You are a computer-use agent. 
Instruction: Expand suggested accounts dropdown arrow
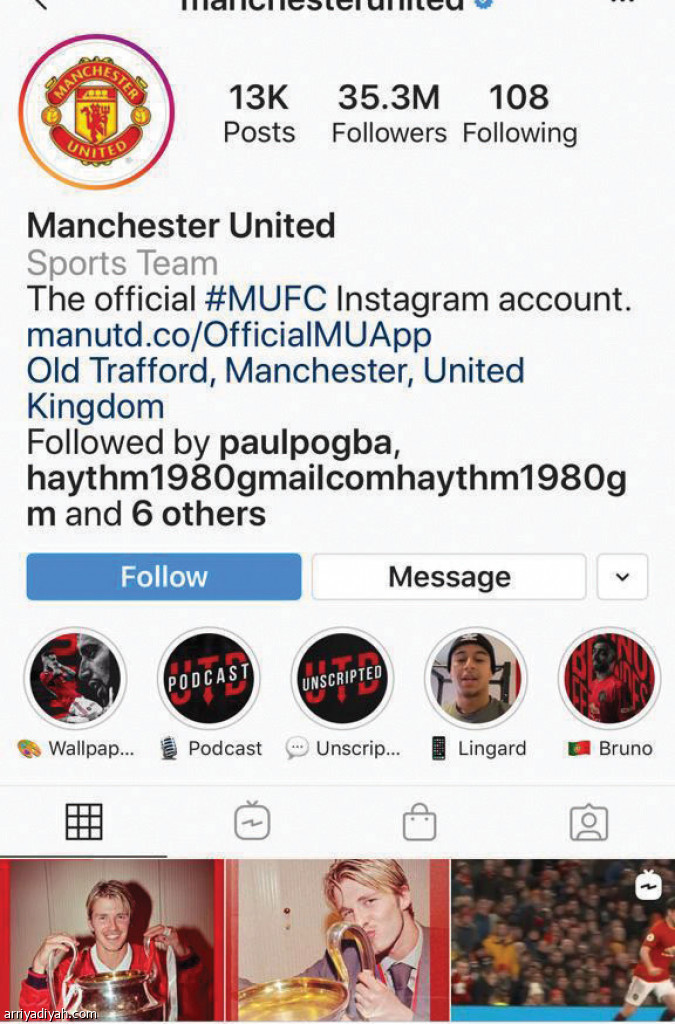[622, 577]
